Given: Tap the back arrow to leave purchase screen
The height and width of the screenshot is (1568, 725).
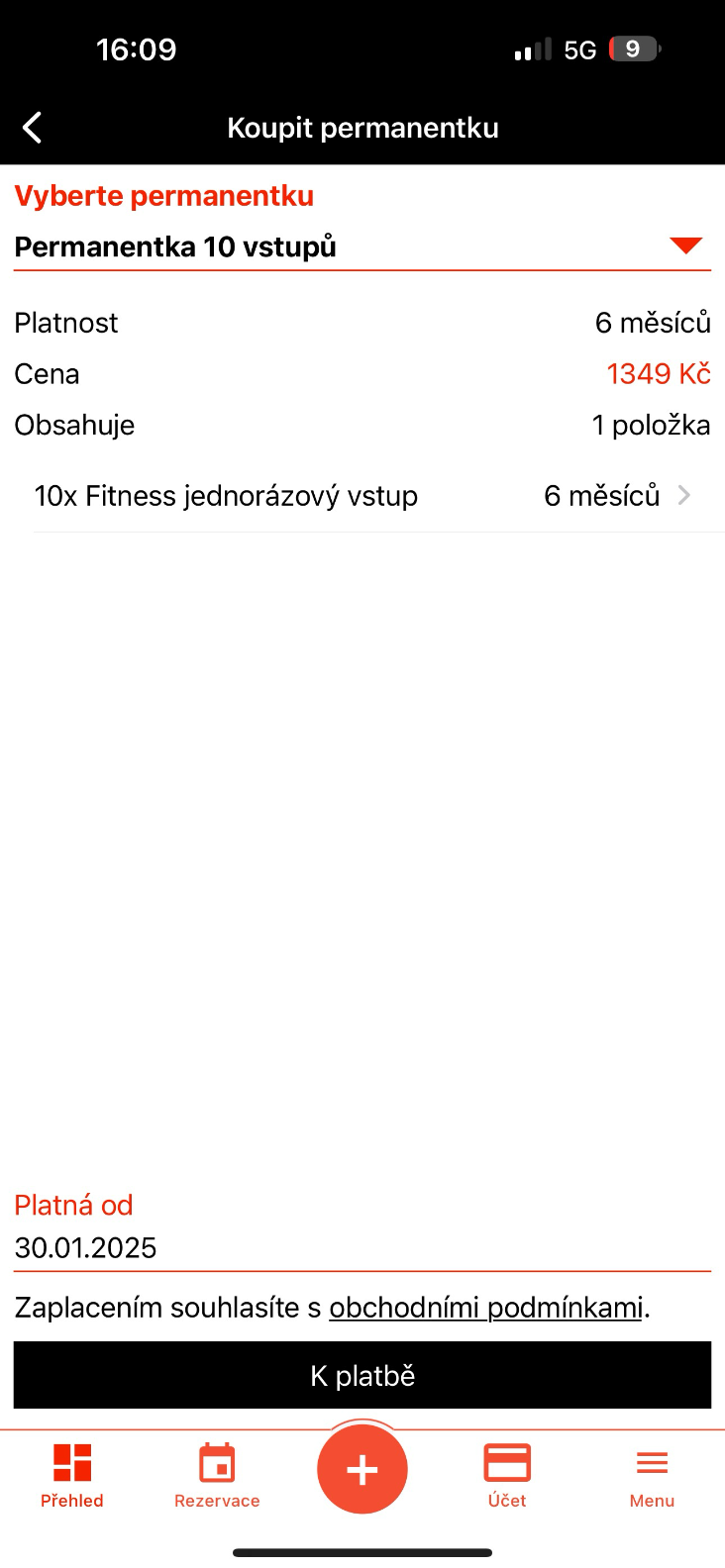Looking at the screenshot, I should (x=32, y=127).
